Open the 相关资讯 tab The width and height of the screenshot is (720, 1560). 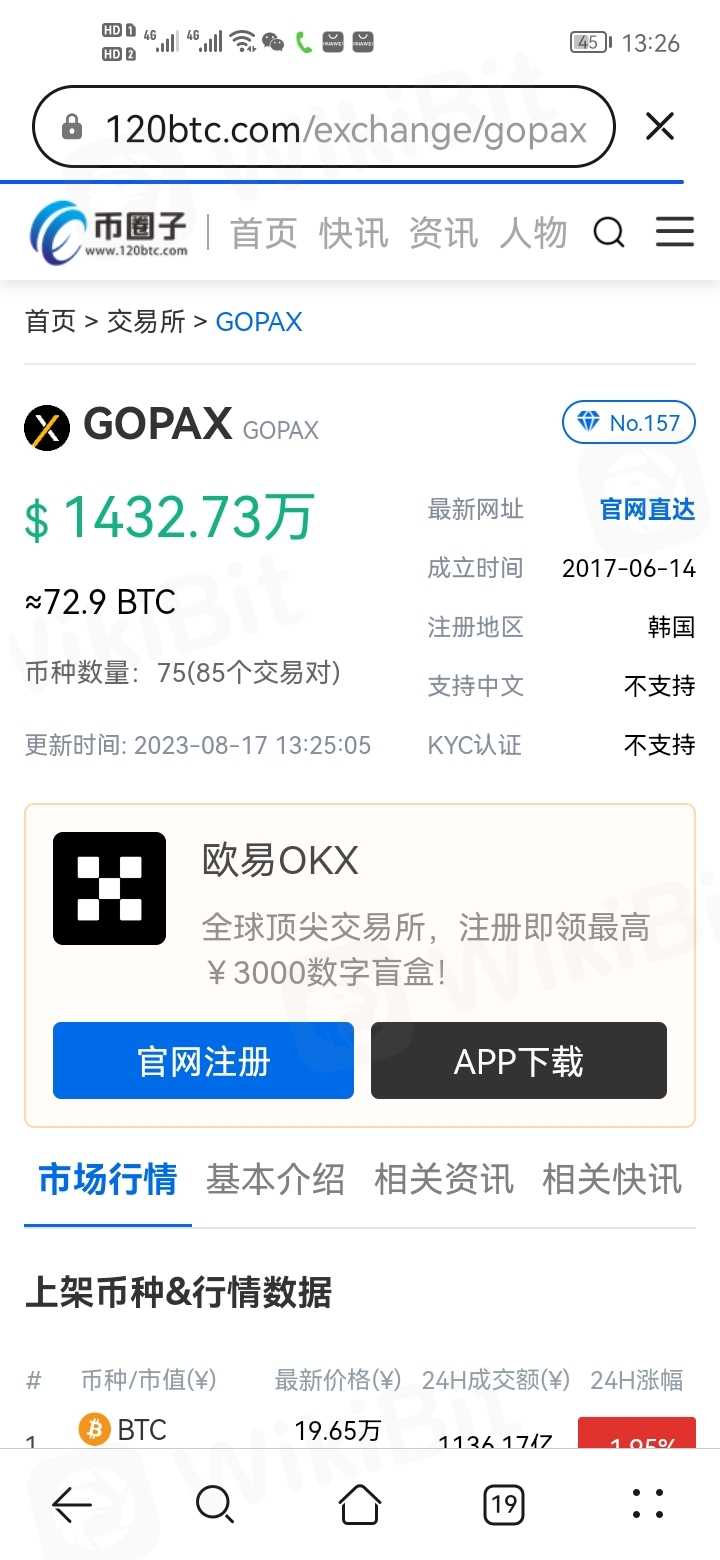(443, 1180)
